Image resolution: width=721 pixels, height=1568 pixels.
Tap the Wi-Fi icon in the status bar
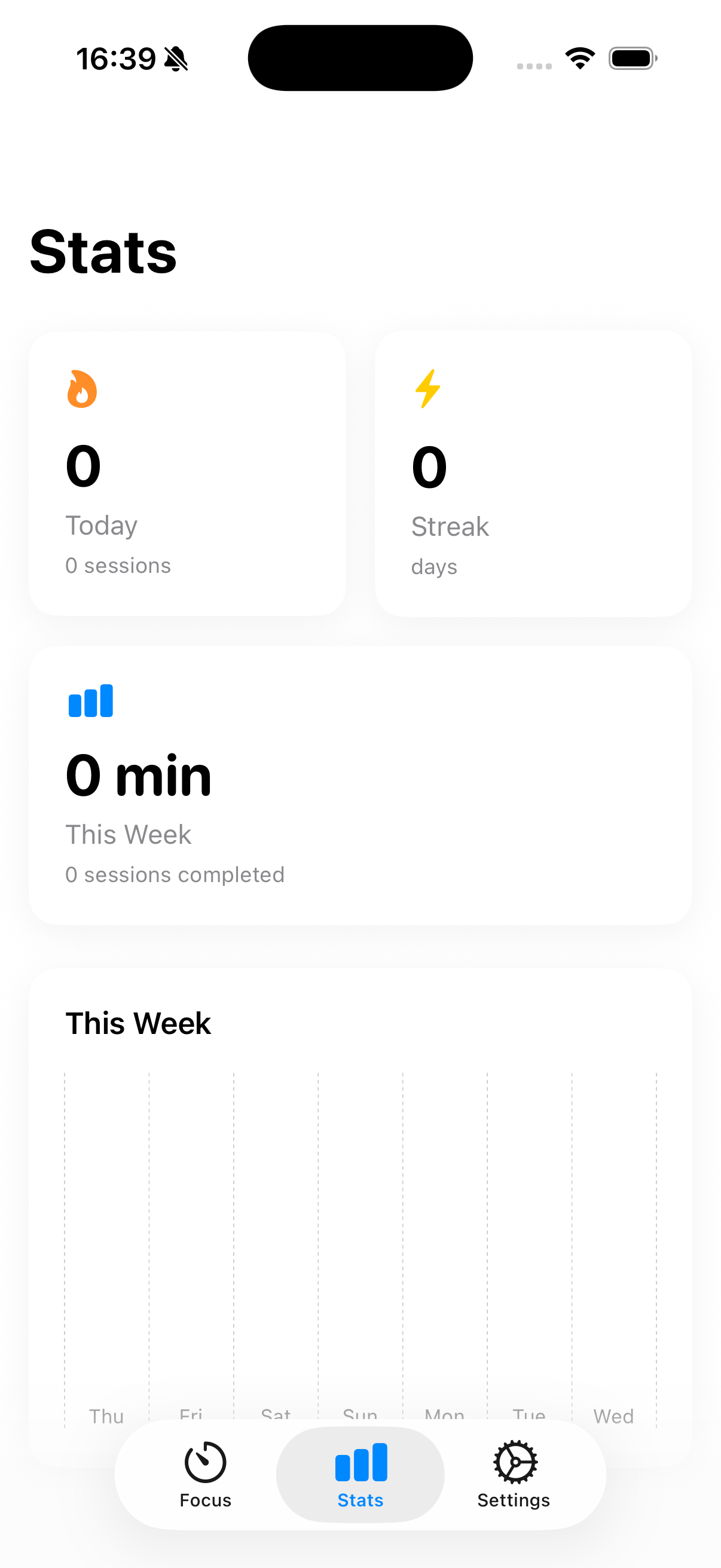tap(579, 57)
